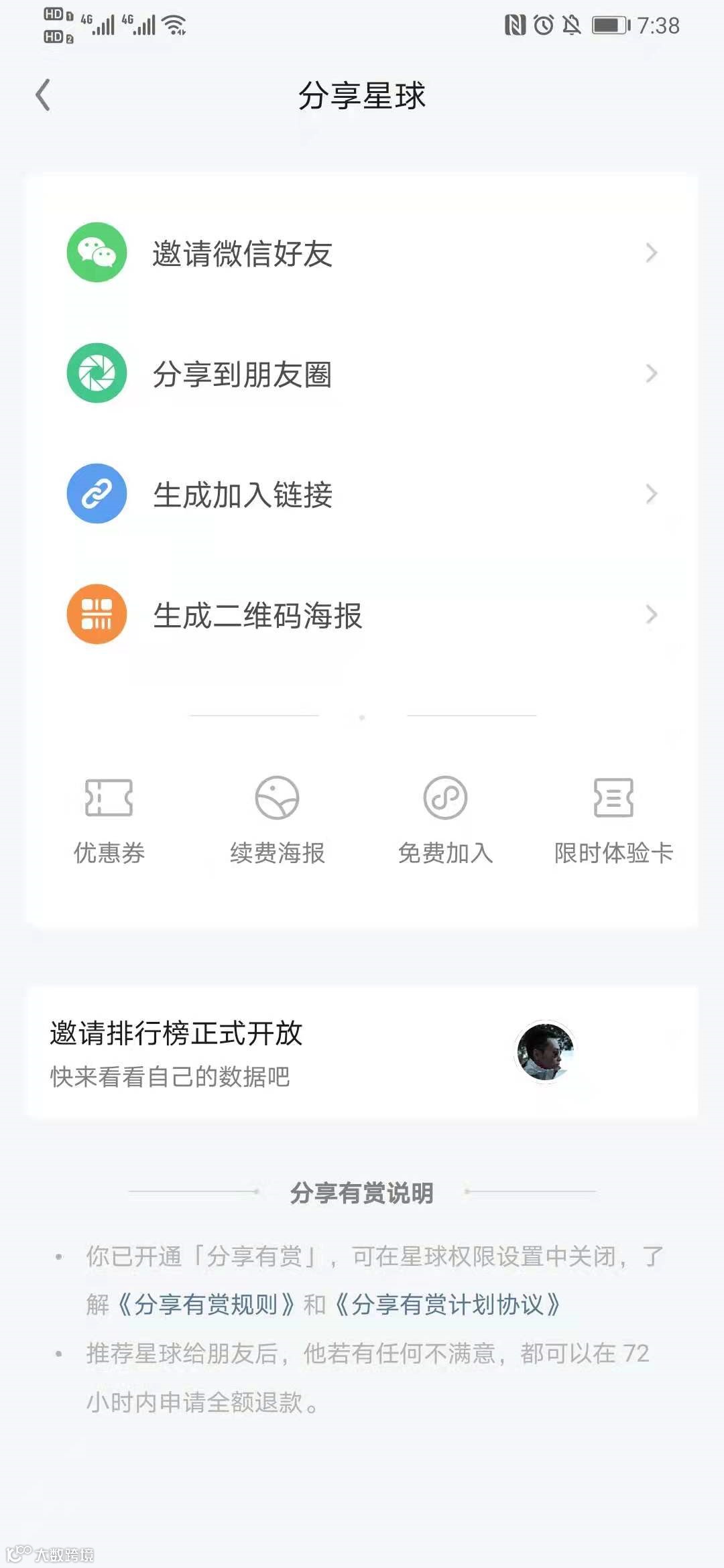Open 邀请微信好友 option
This screenshot has height=1568, width=724.
(362, 253)
